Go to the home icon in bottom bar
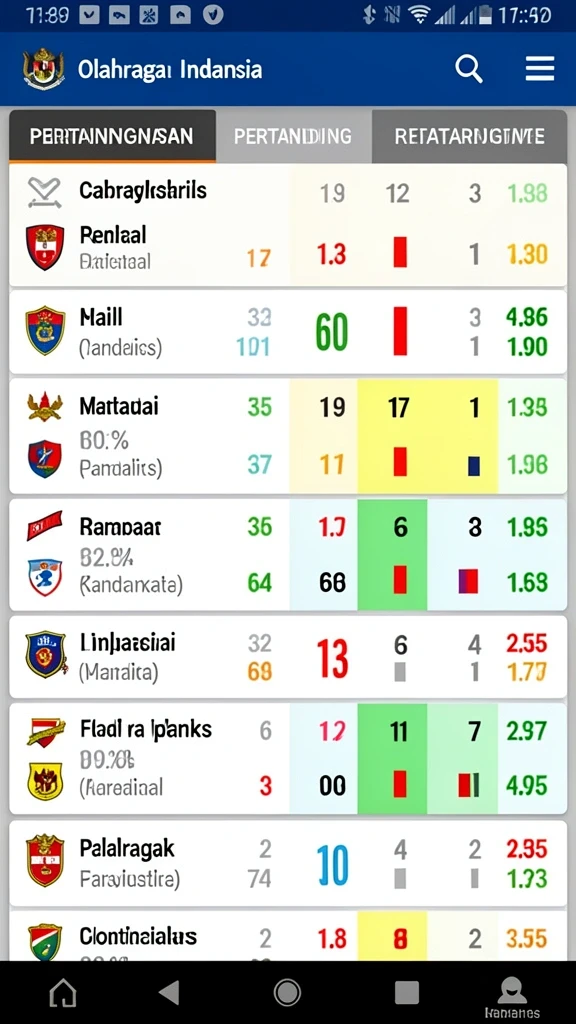The height and width of the screenshot is (1024, 576). pos(63,993)
